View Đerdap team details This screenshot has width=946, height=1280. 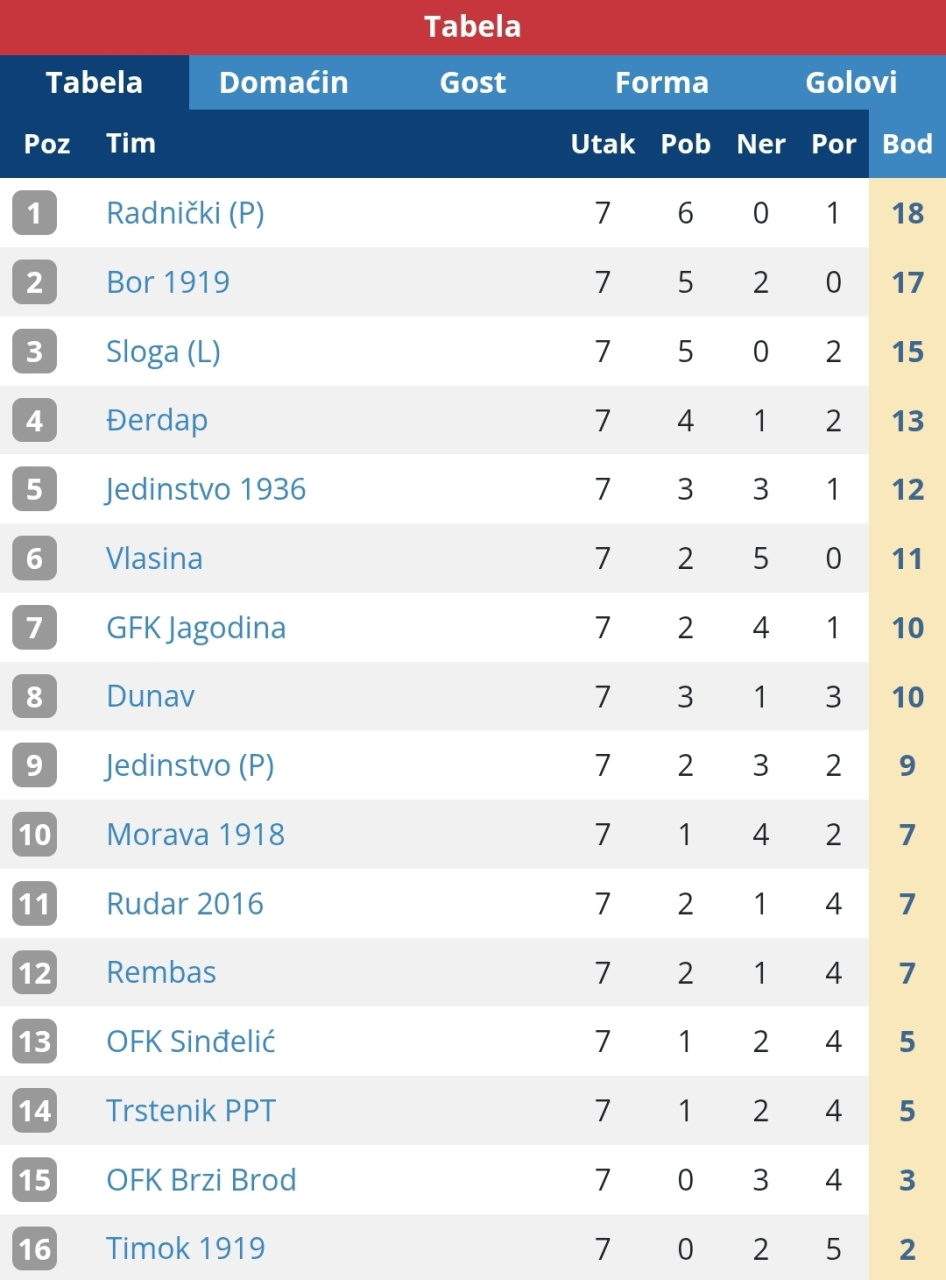[157, 420]
